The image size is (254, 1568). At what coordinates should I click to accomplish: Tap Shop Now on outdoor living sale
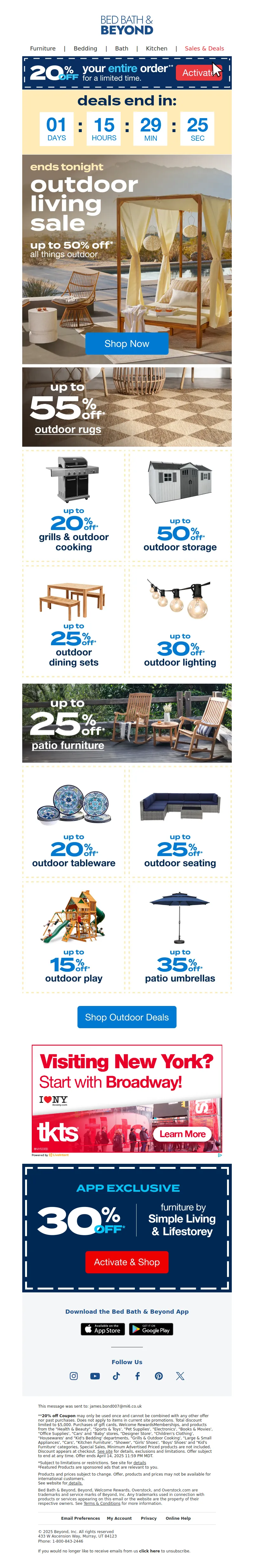[127, 343]
